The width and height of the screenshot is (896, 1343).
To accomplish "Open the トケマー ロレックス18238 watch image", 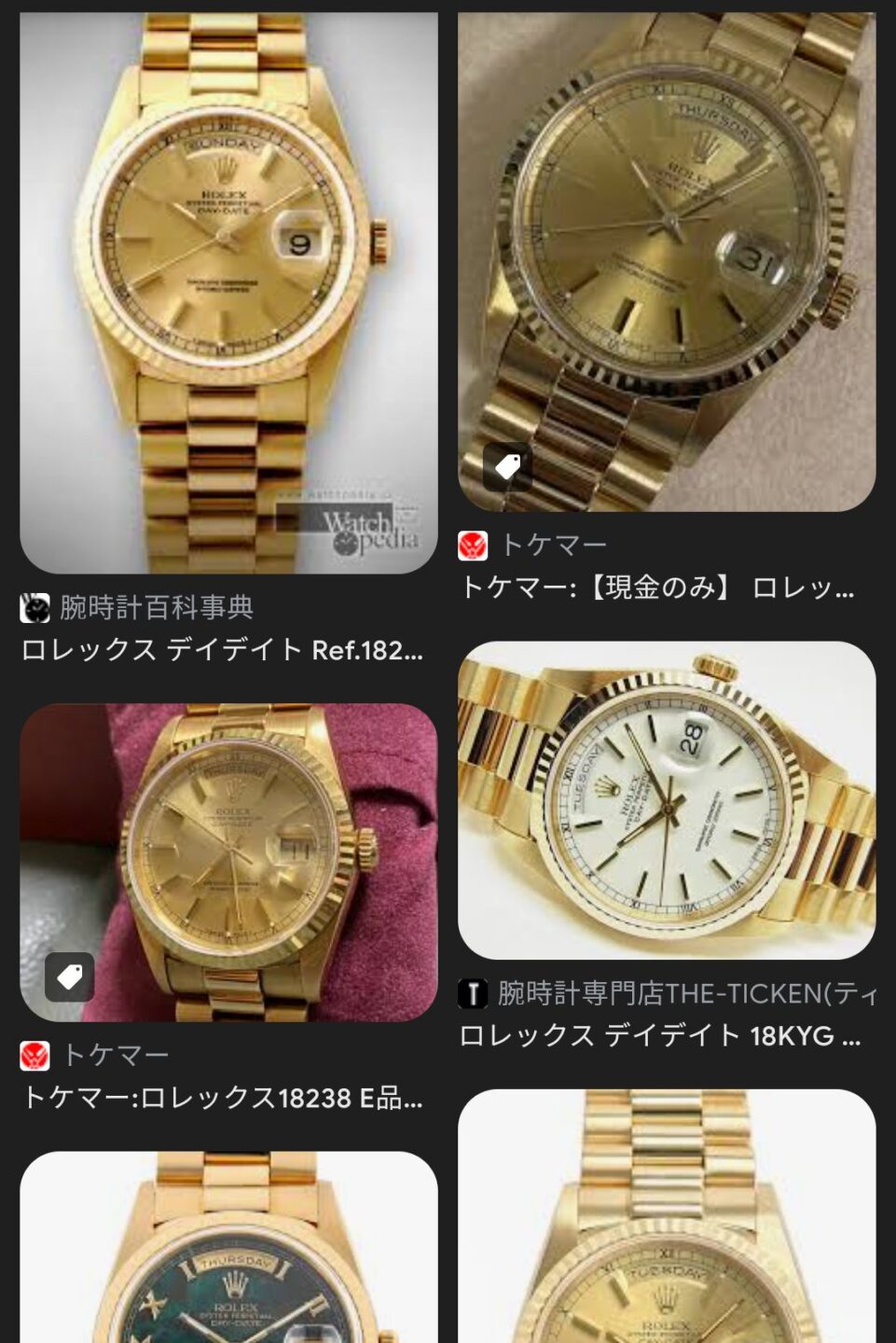I will point(228,861).
